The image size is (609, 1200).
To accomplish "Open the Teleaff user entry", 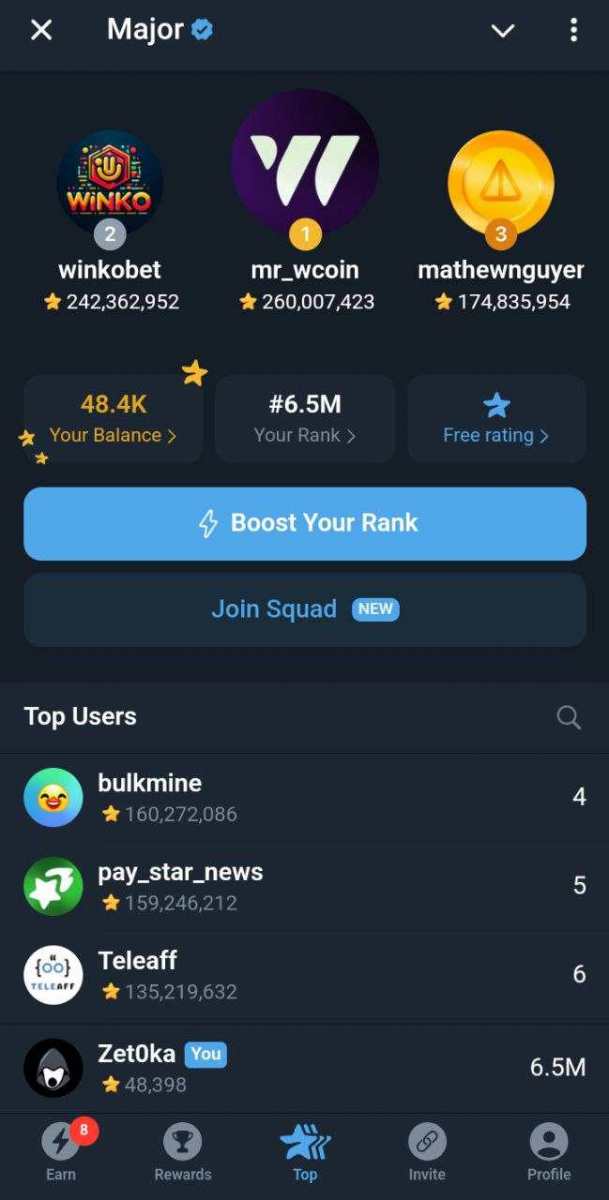I will pyautogui.click(x=304, y=975).
